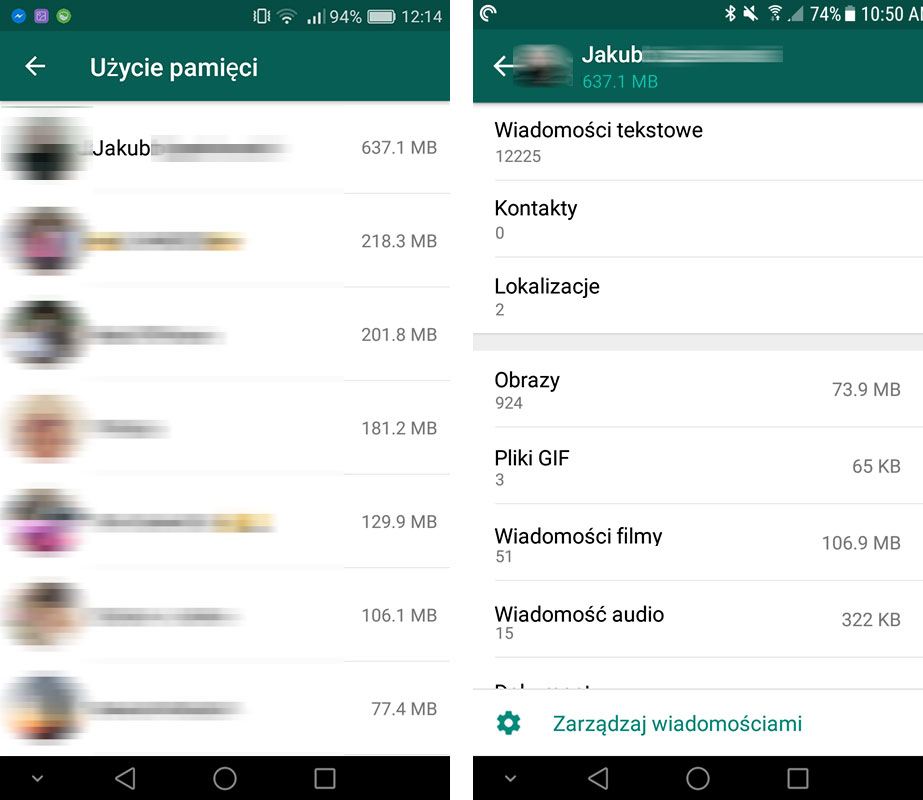Select the 77.4 MB chat row

(225, 708)
